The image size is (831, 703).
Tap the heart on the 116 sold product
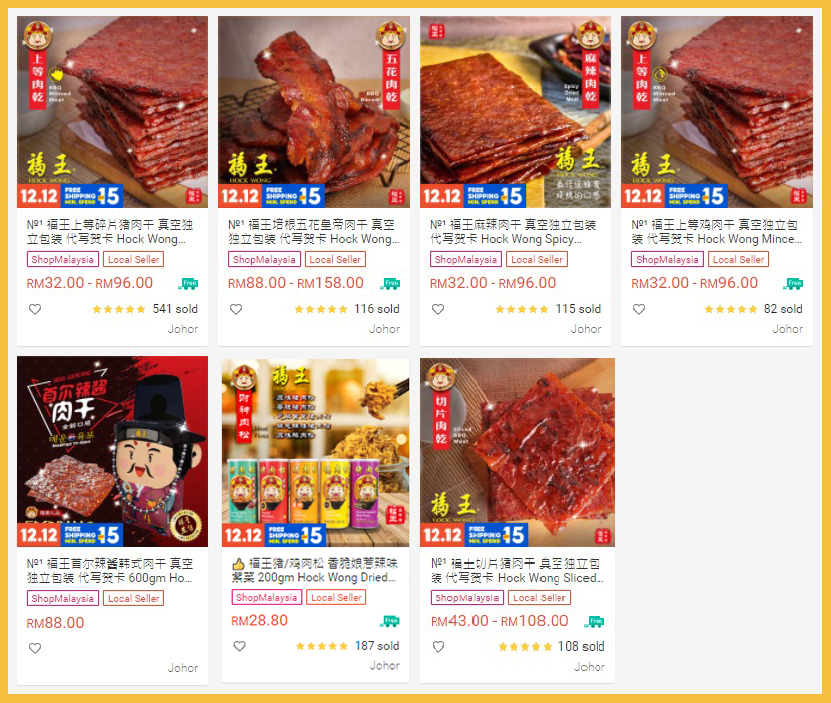click(236, 309)
